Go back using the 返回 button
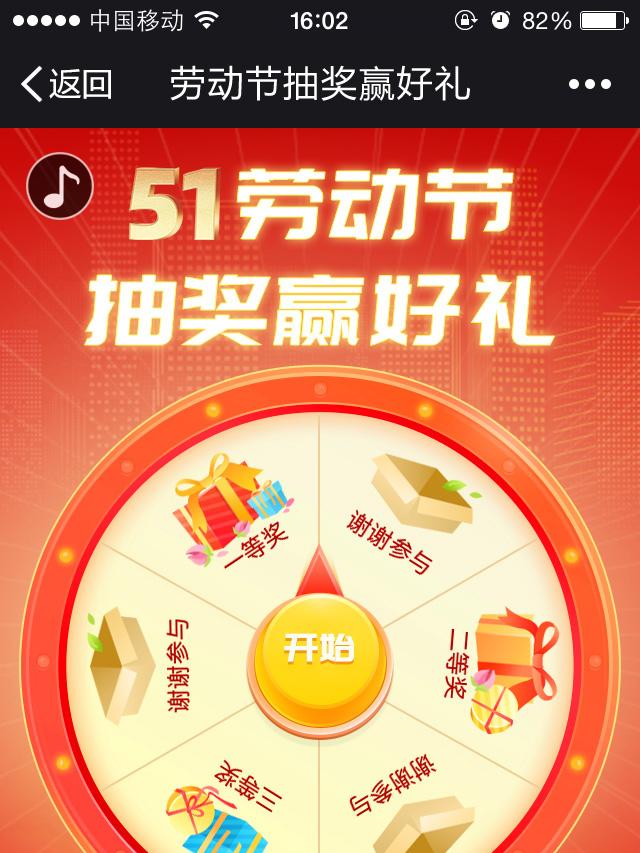640x853 pixels. (66, 85)
